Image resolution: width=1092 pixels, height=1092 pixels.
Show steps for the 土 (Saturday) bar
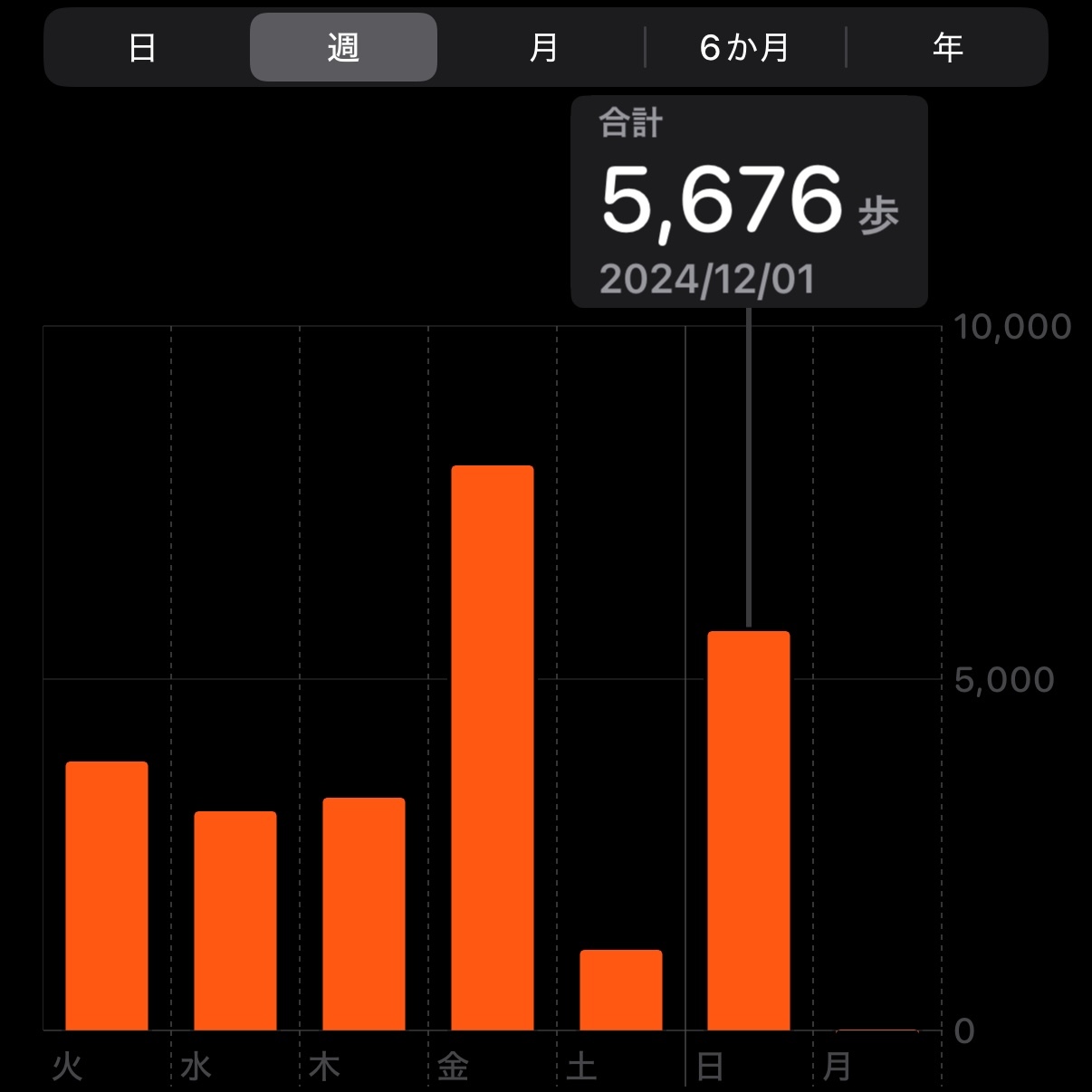(621, 989)
